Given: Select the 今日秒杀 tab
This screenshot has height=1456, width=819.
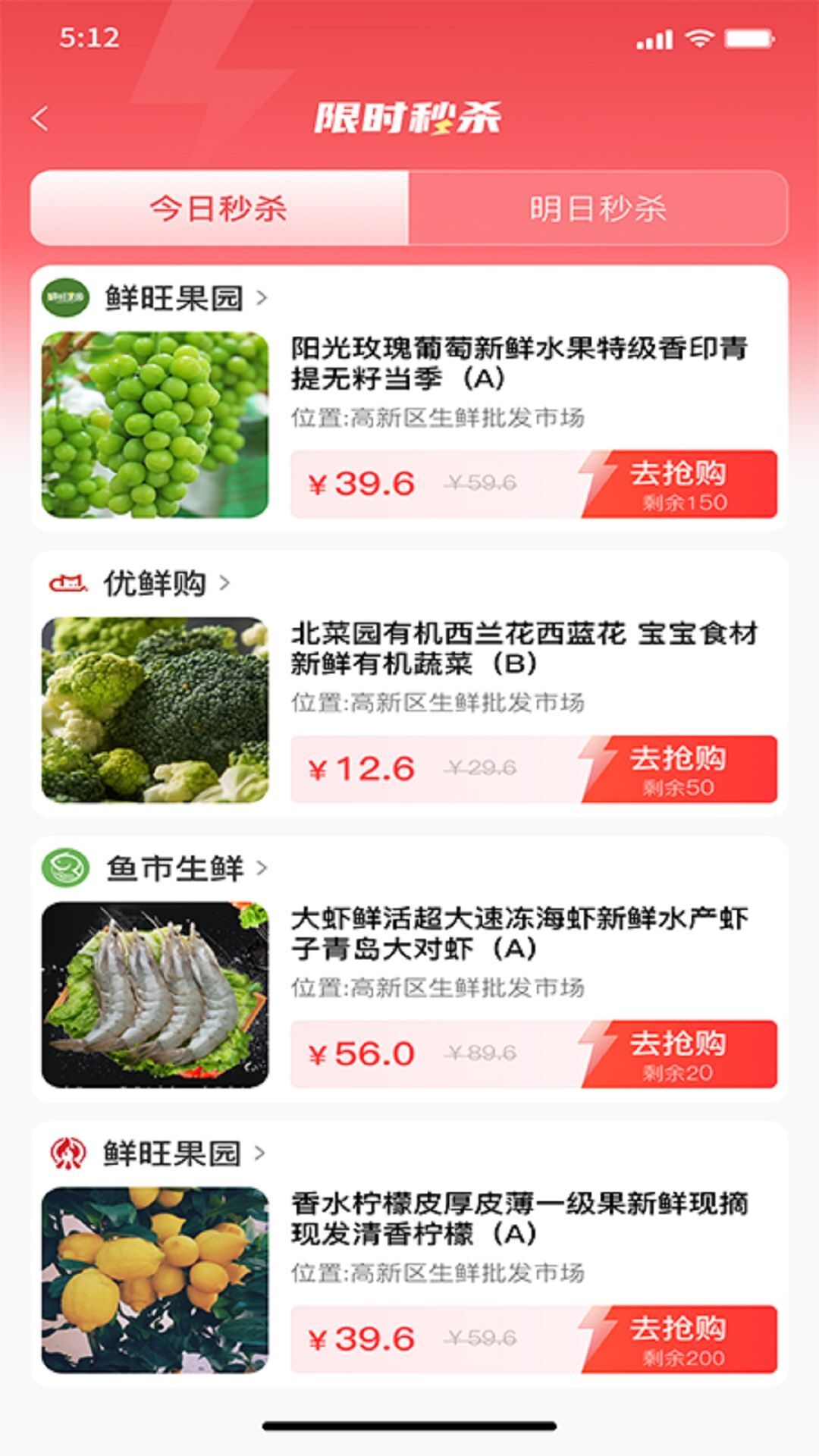Looking at the screenshot, I should click(x=220, y=209).
